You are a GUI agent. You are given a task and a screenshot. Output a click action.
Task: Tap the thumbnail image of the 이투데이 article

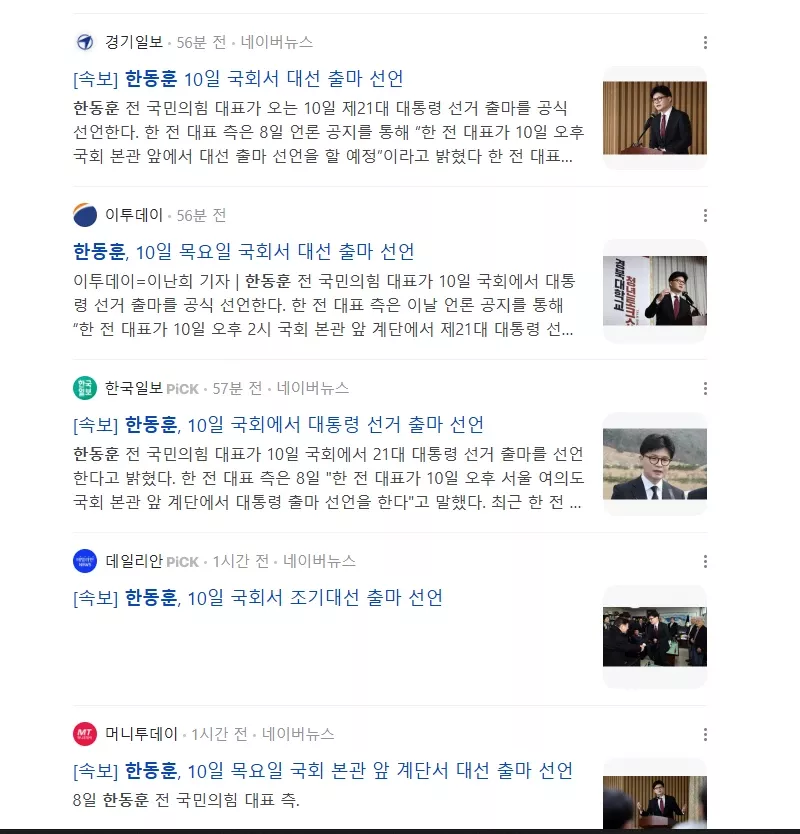coord(654,291)
